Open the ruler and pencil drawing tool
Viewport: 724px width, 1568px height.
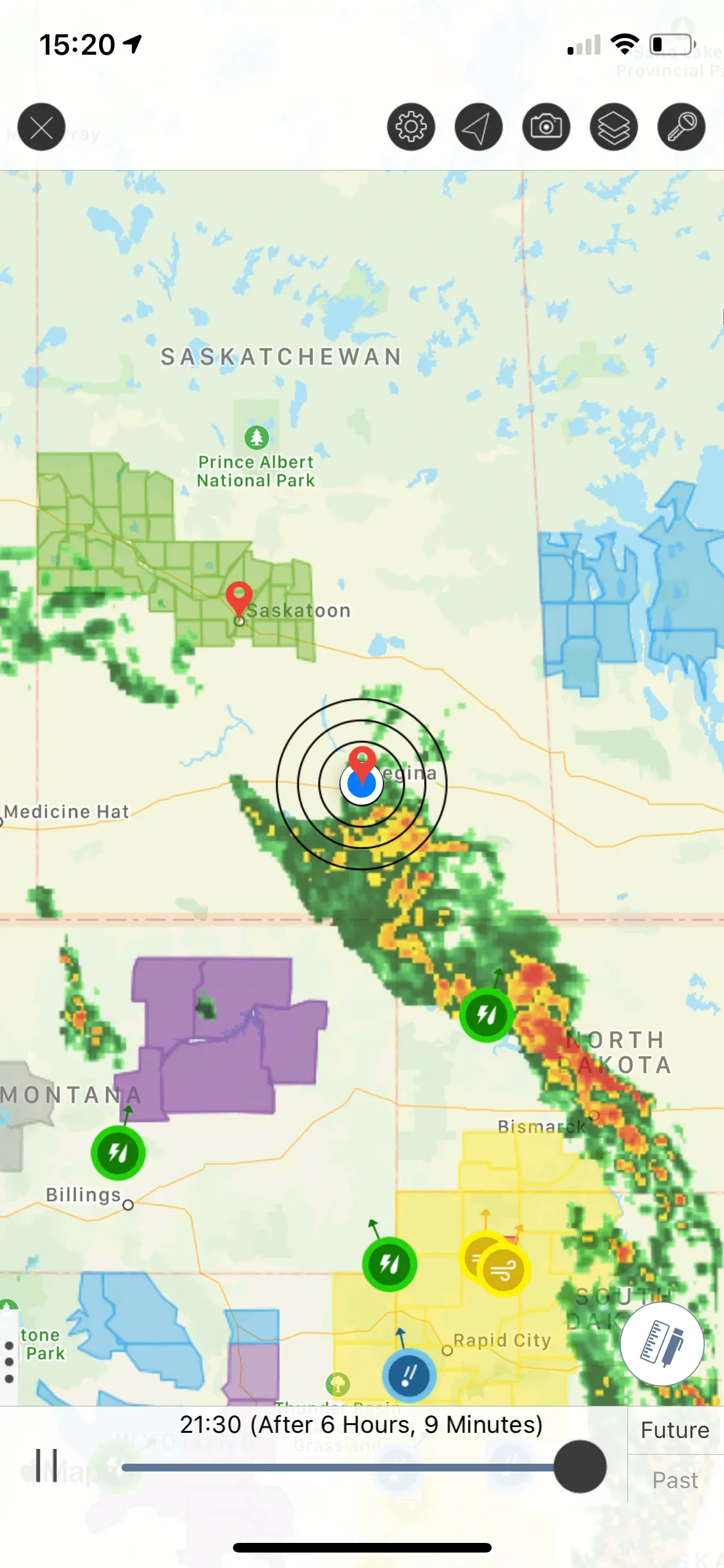[x=662, y=1343]
